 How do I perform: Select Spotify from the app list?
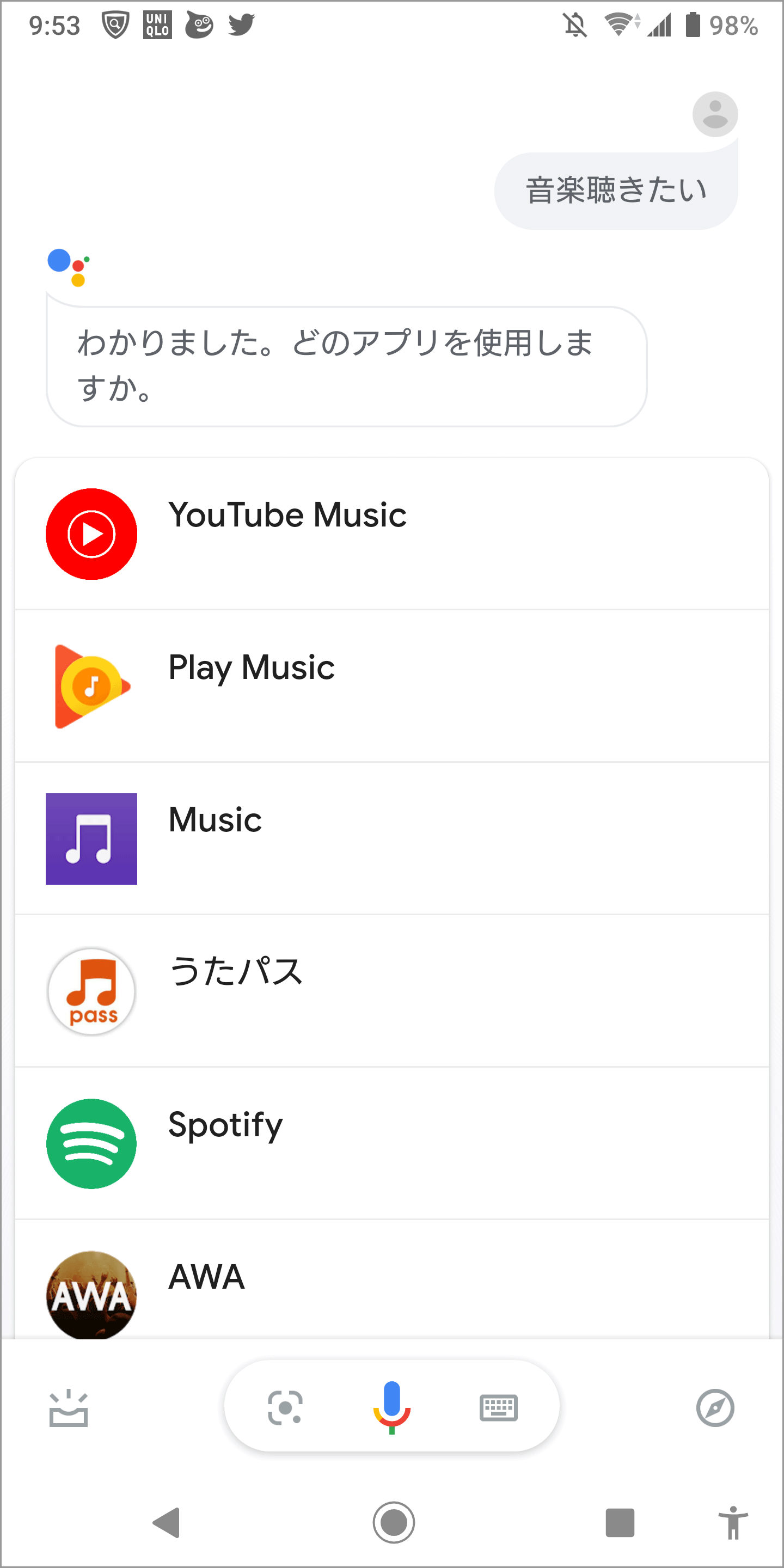click(392, 1143)
